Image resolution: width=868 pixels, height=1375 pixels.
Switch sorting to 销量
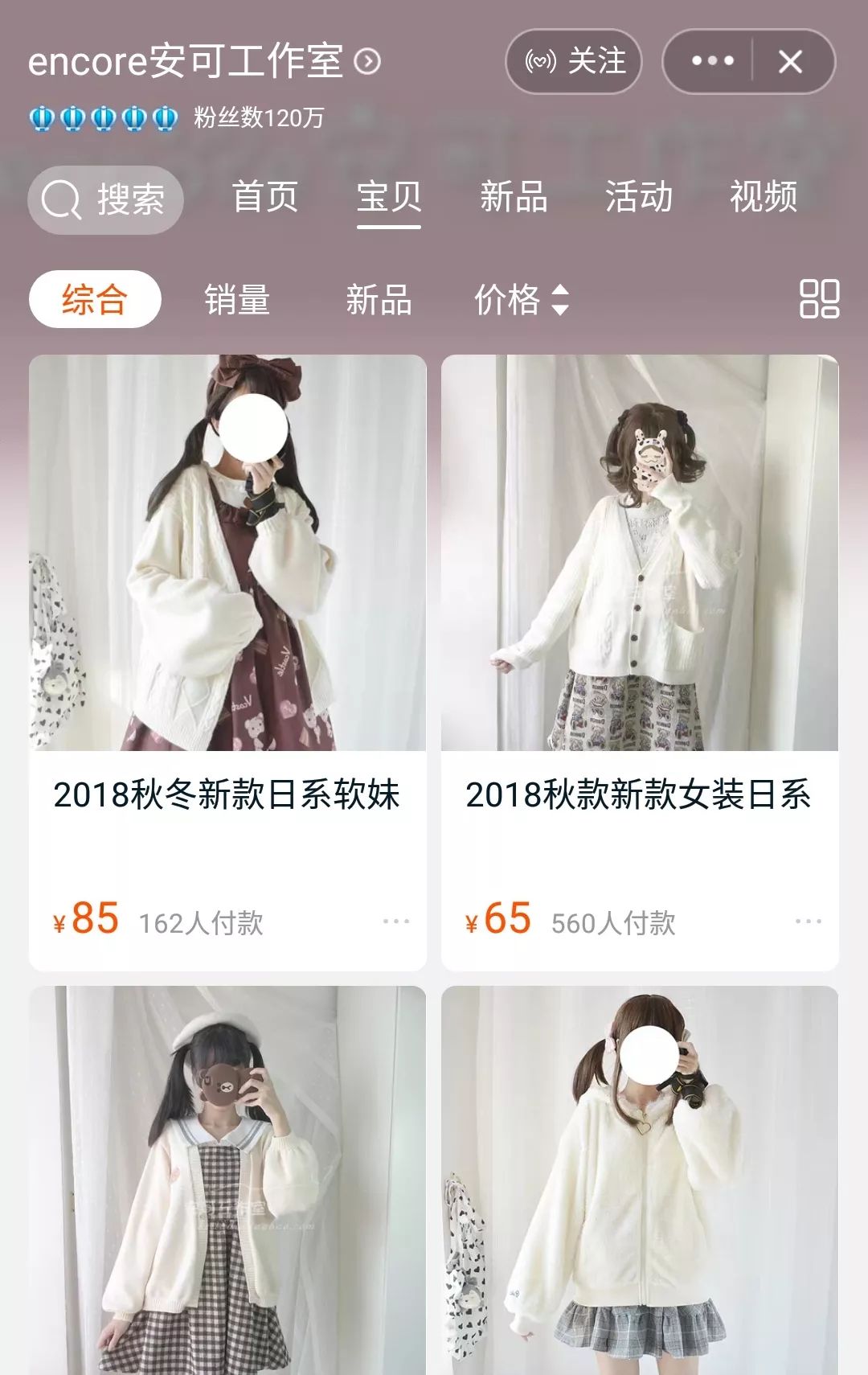click(236, 299)
